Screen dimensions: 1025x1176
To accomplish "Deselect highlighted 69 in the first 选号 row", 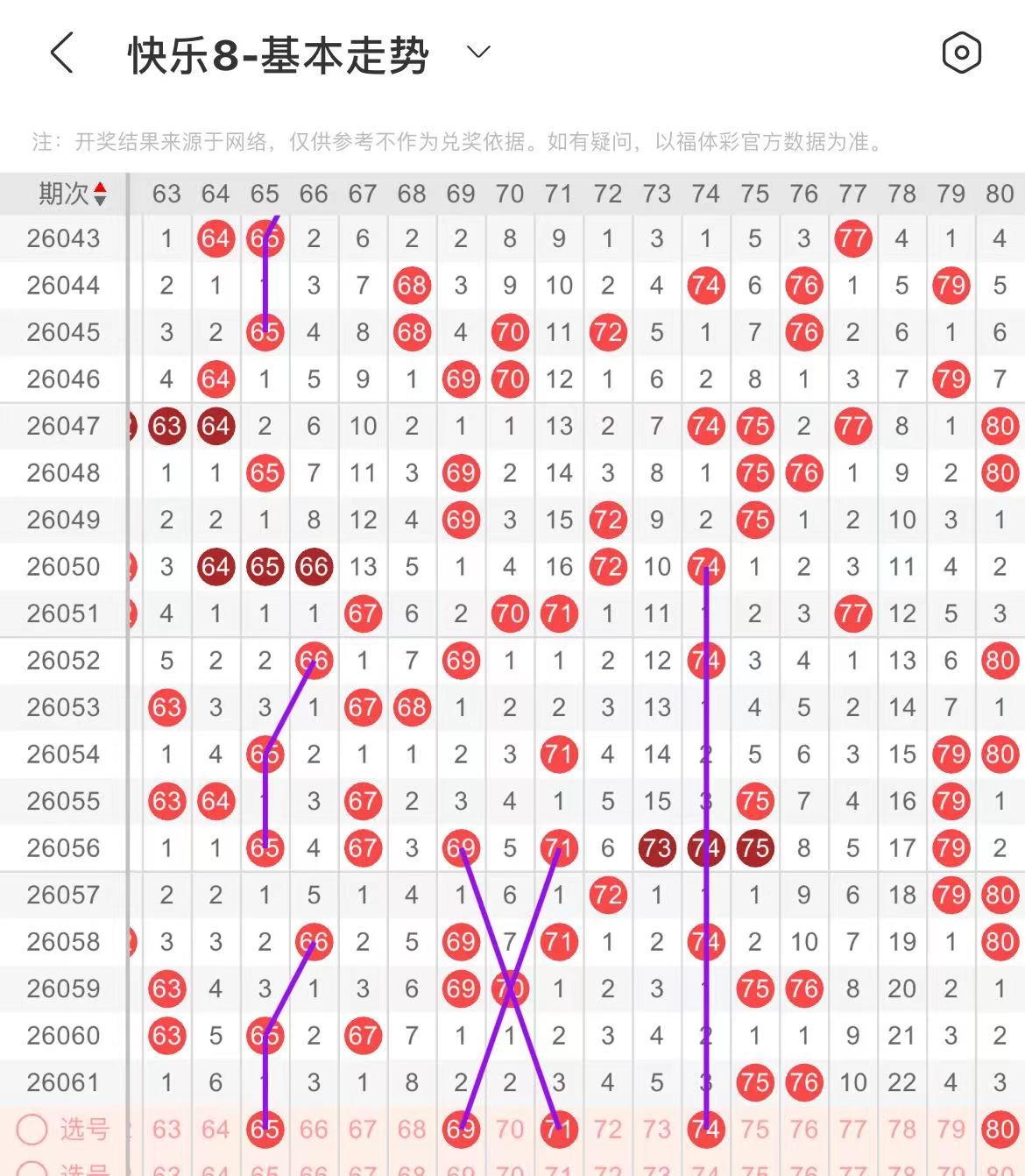I will pos(461,1130).
